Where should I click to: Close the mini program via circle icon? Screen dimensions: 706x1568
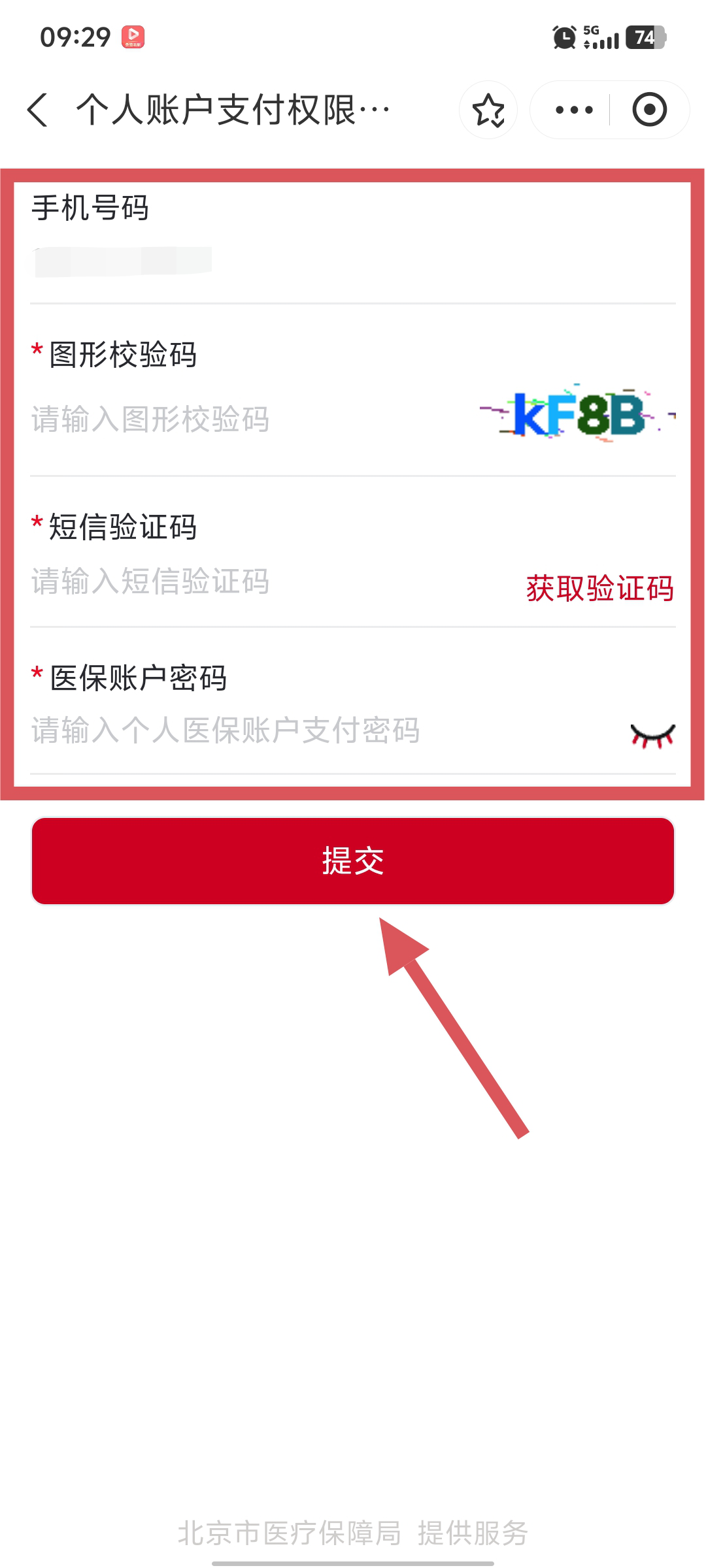pyautogui.click(x=649, y=110)
